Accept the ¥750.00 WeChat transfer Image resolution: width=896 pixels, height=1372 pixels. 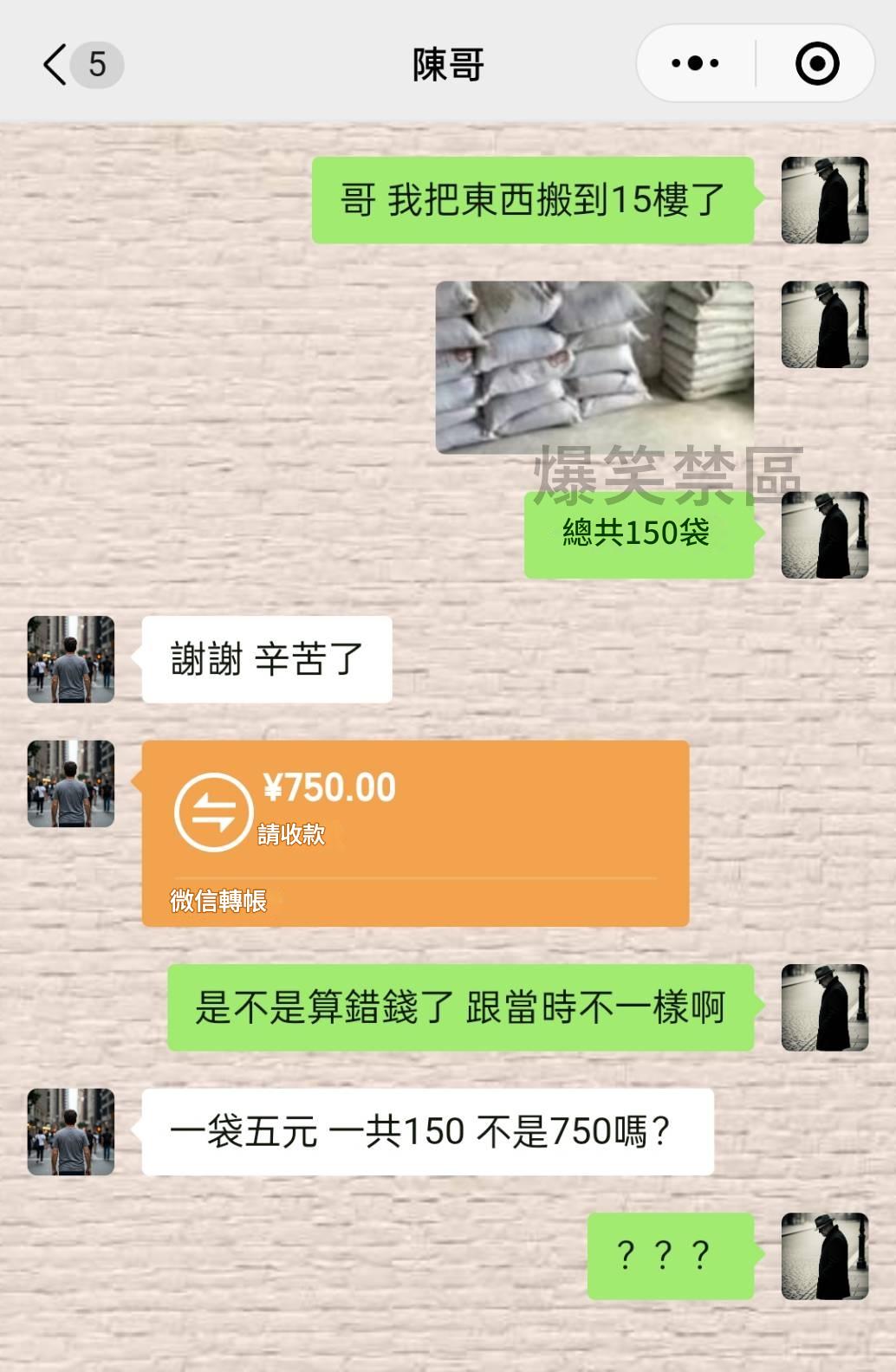point(415,832)
